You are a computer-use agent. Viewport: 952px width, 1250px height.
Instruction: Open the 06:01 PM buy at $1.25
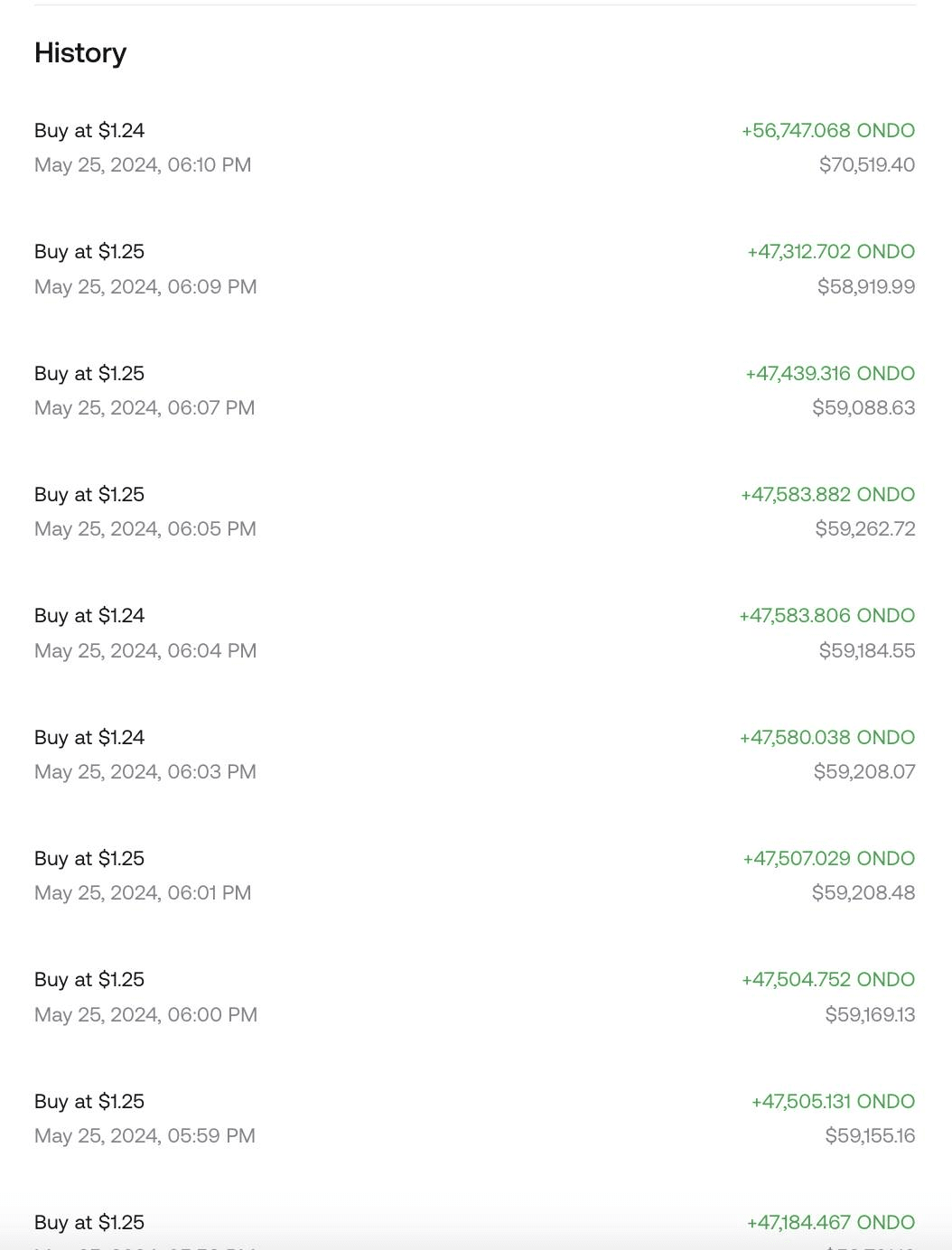[475, 875]
